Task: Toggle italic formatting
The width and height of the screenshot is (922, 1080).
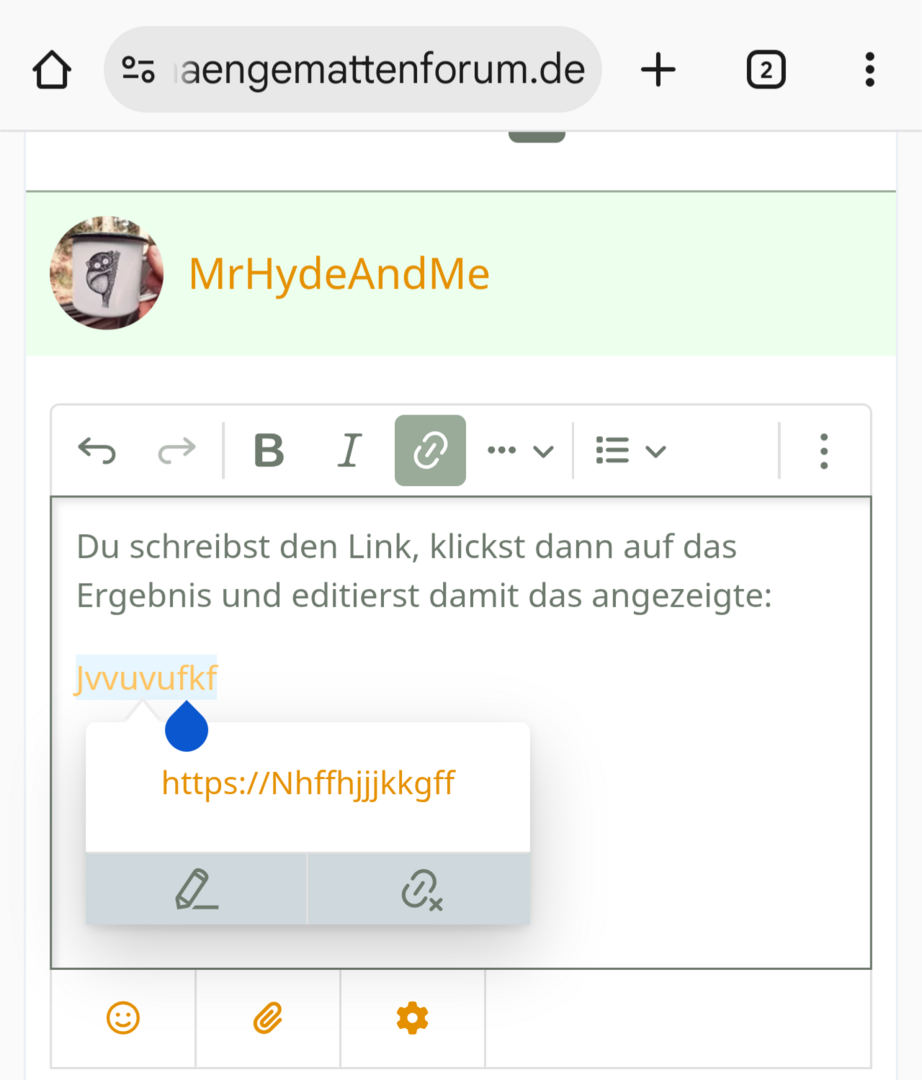Action: [x=348, y=451]
